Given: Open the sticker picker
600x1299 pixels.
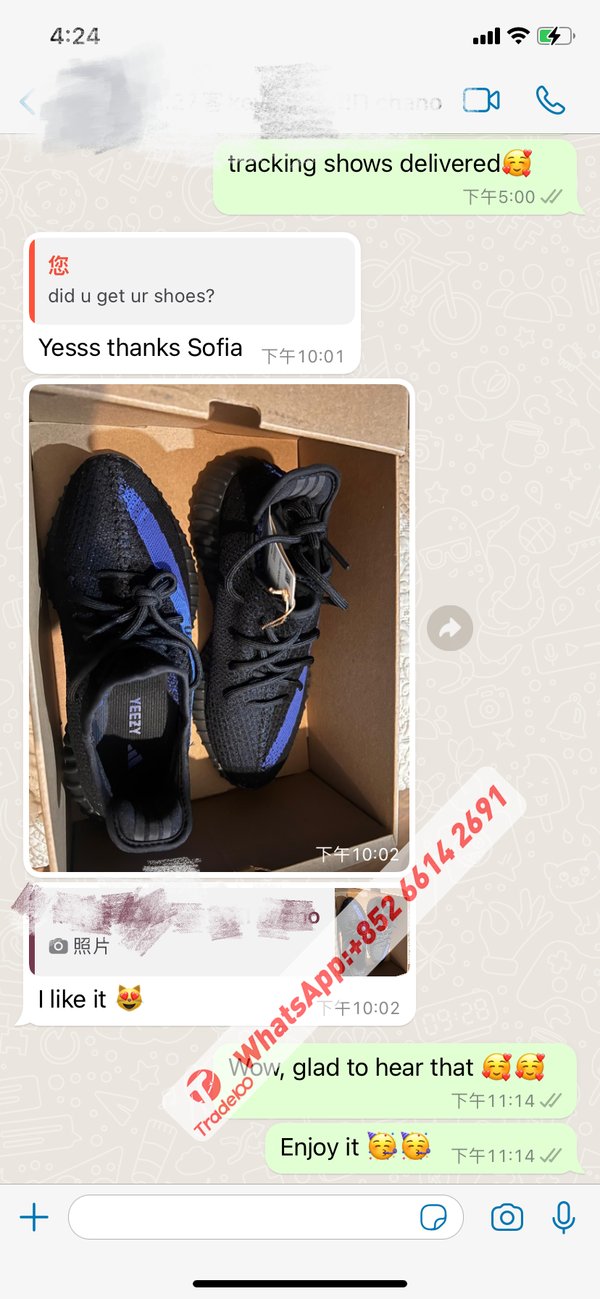Looking at the screenshot, I should [433, 1217].
